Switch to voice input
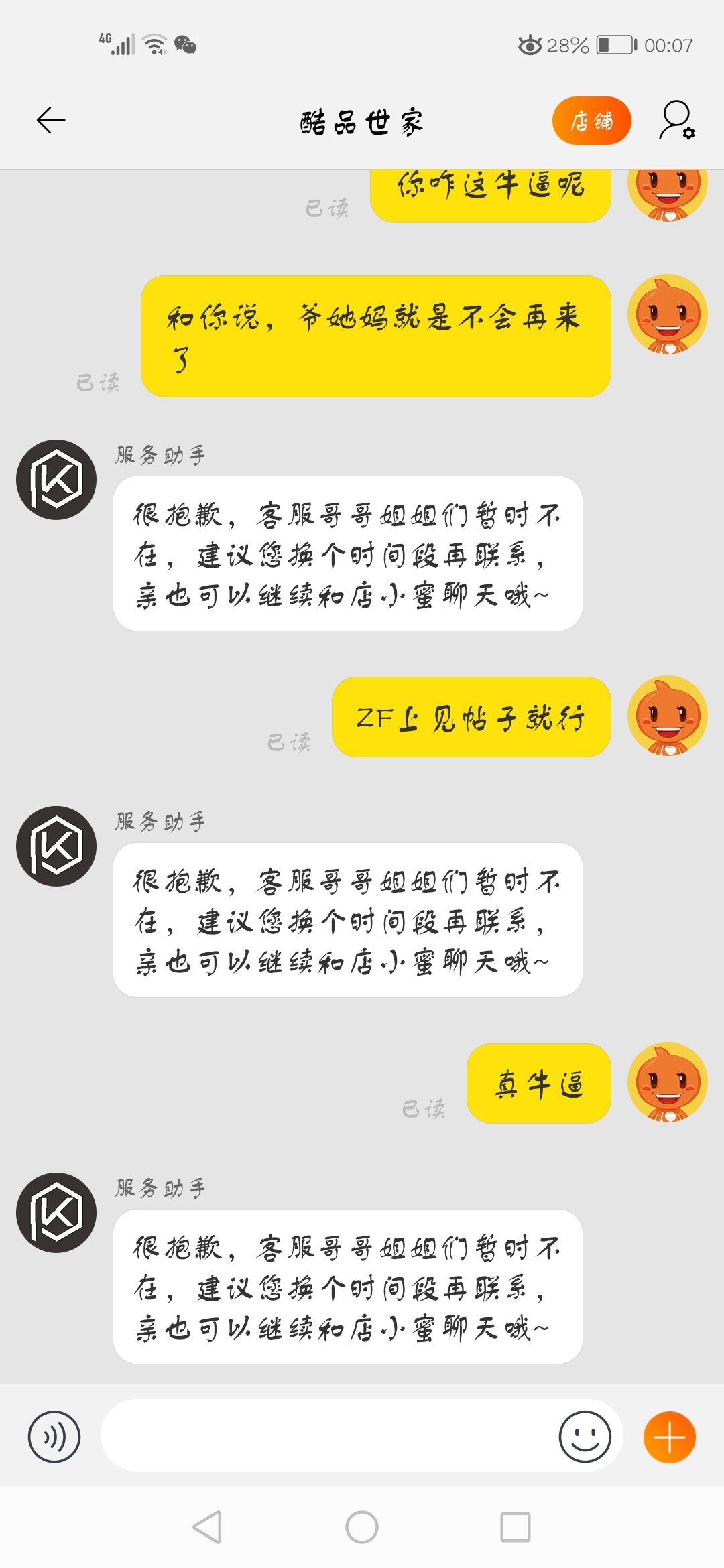724x1568 pixels. [54, 1437]
